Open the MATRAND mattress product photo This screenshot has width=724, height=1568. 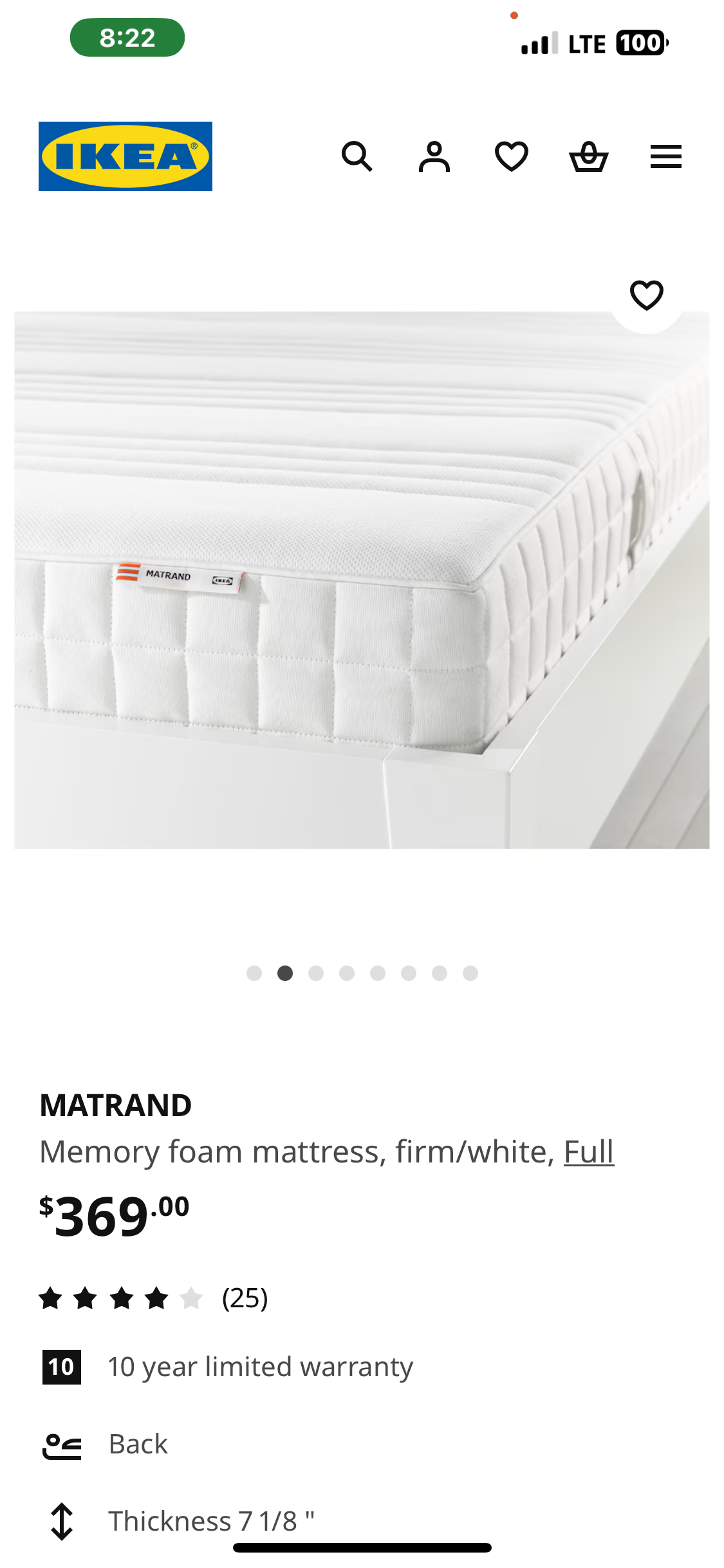362,579
